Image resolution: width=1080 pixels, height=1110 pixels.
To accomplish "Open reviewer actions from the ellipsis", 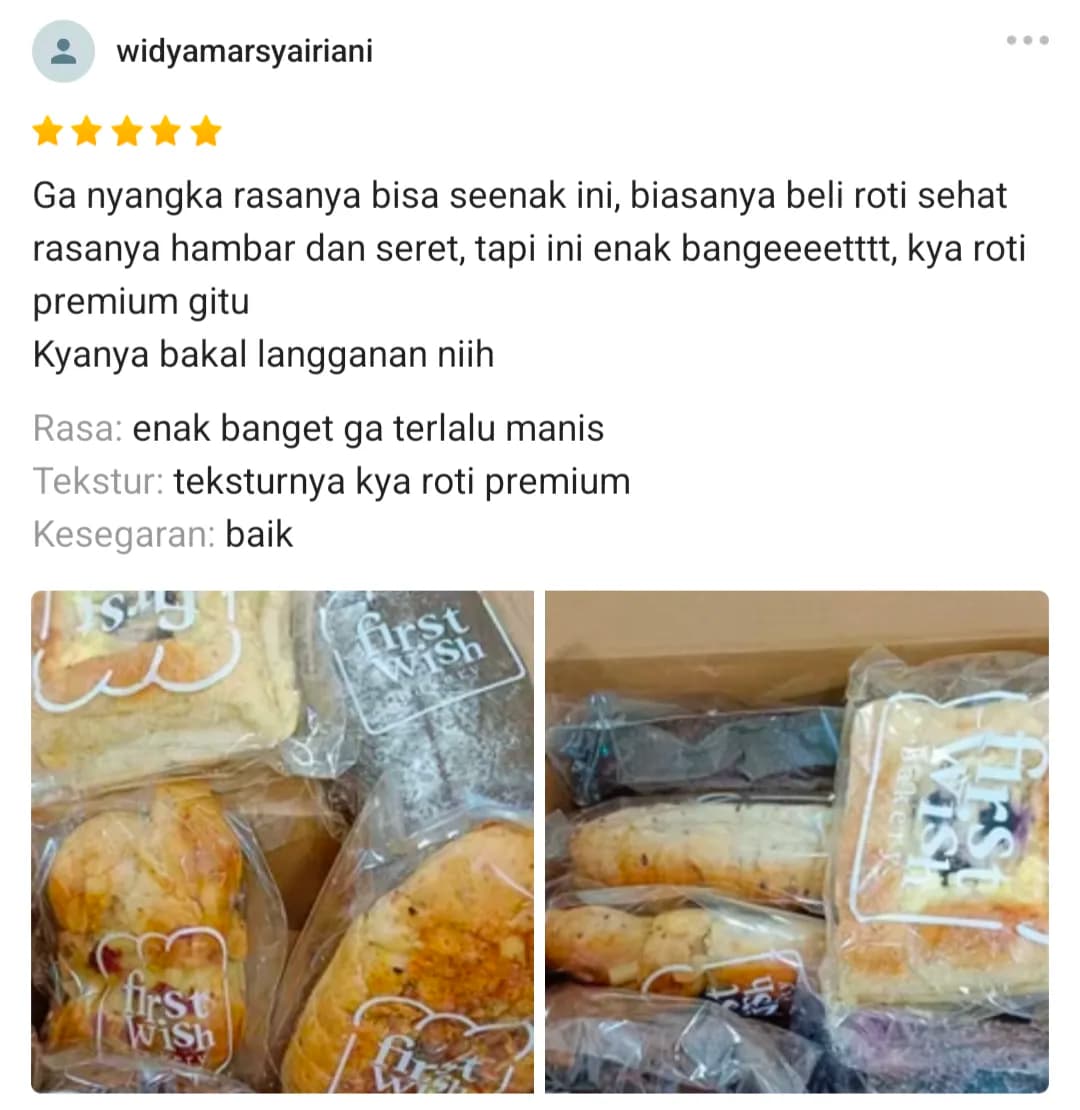I will point(1027,40).
